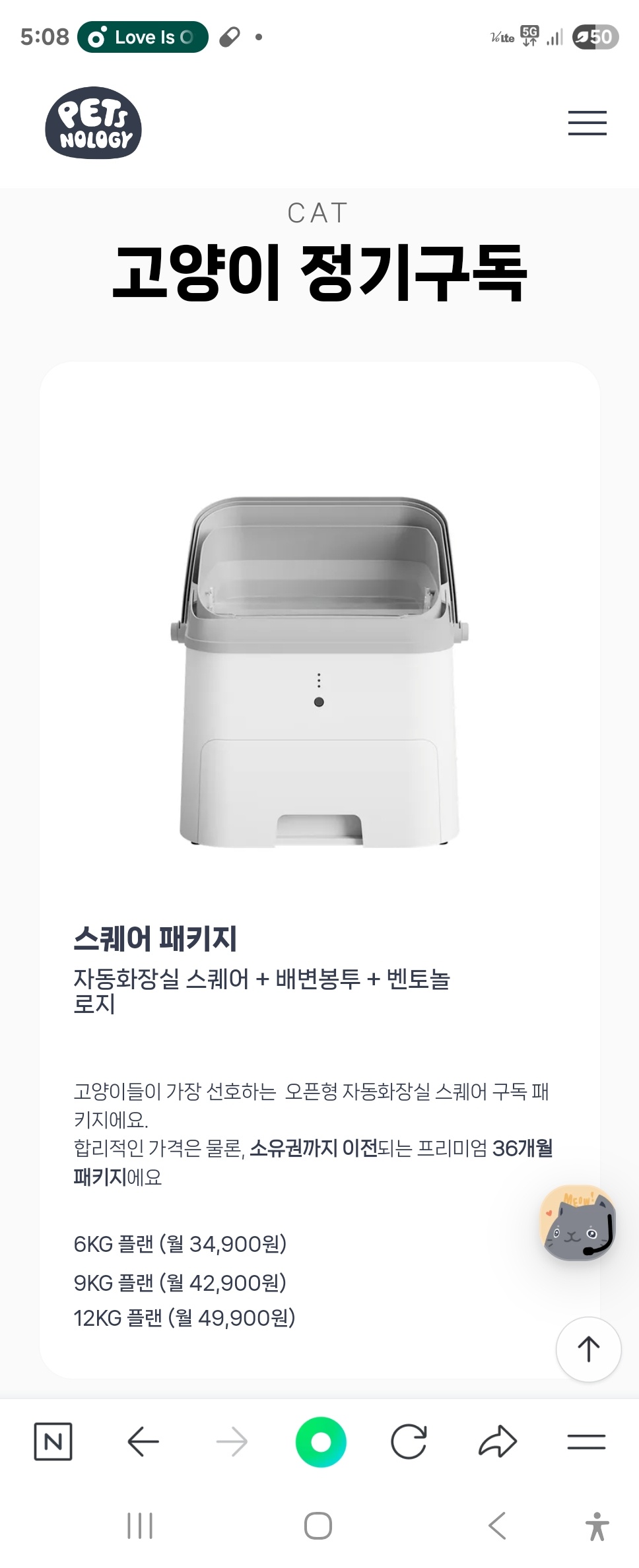Tap the Petsnology logo to go home
This screenshot has width=639, height=1568.
click(x=93, y=123)
